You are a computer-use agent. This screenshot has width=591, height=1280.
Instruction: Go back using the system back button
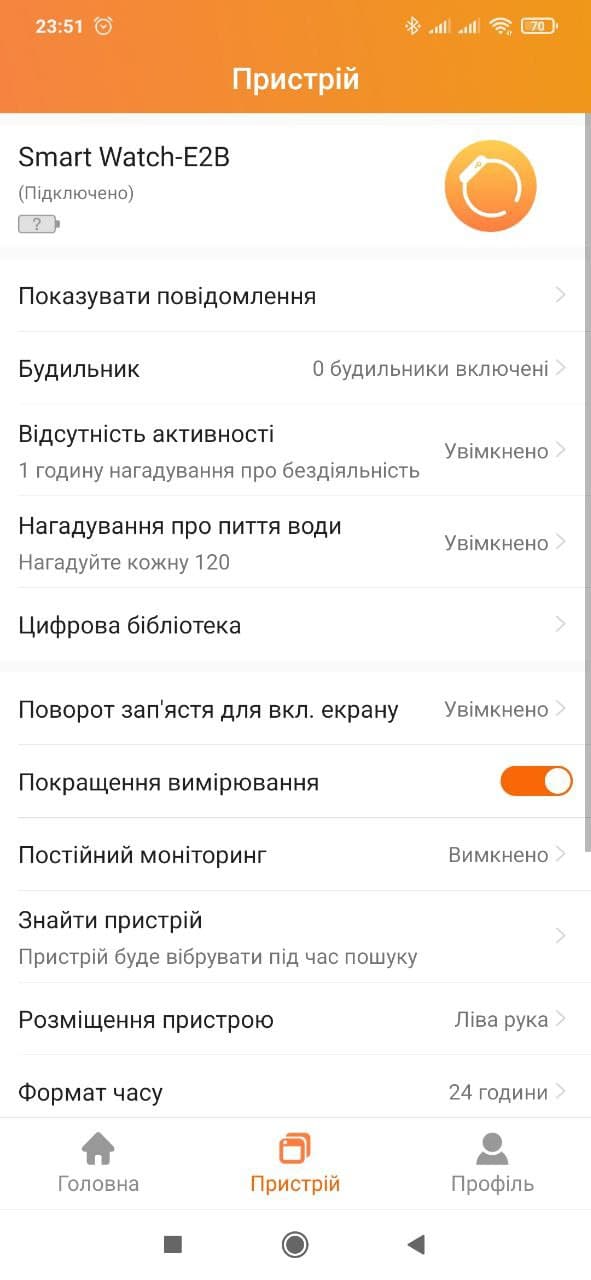point(417,1244)
